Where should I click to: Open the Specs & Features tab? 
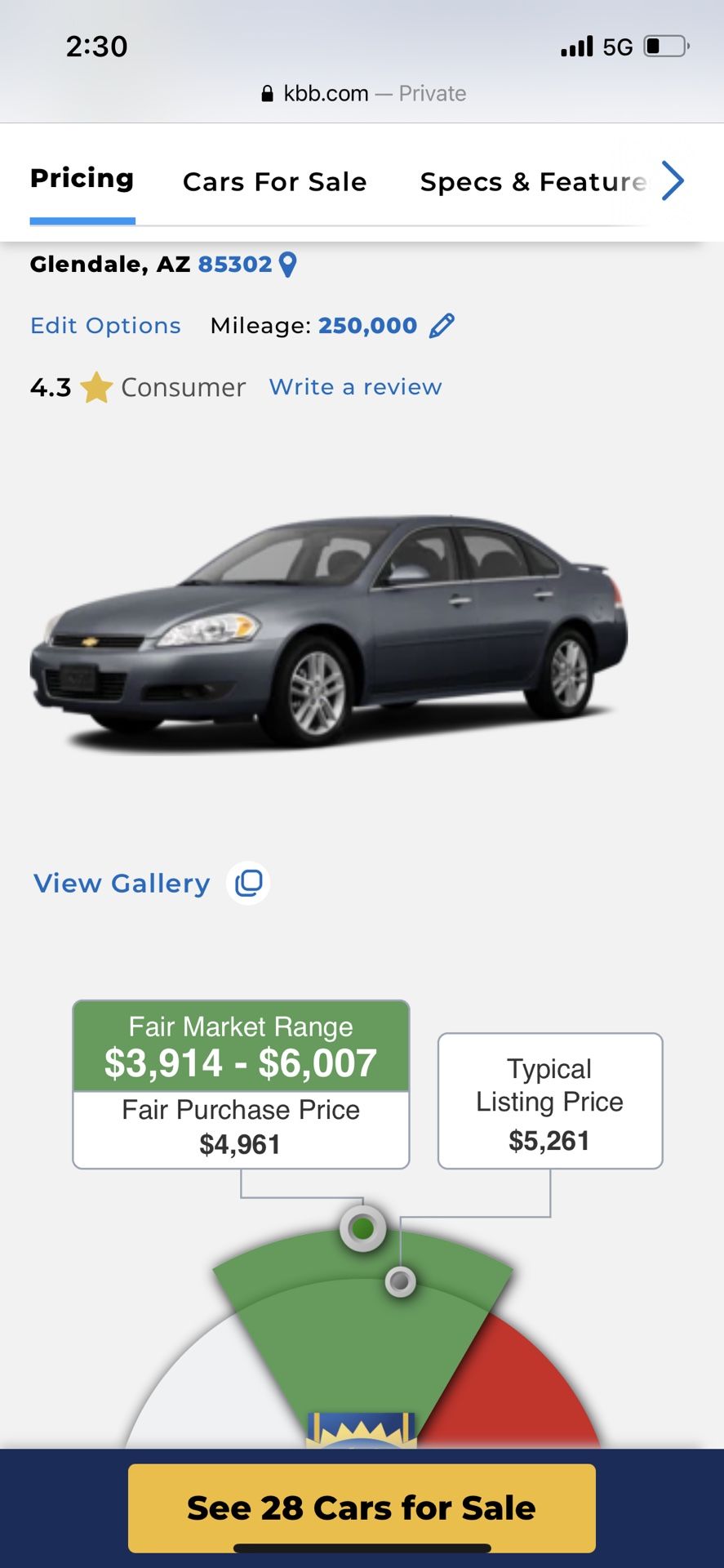(532, 181)
